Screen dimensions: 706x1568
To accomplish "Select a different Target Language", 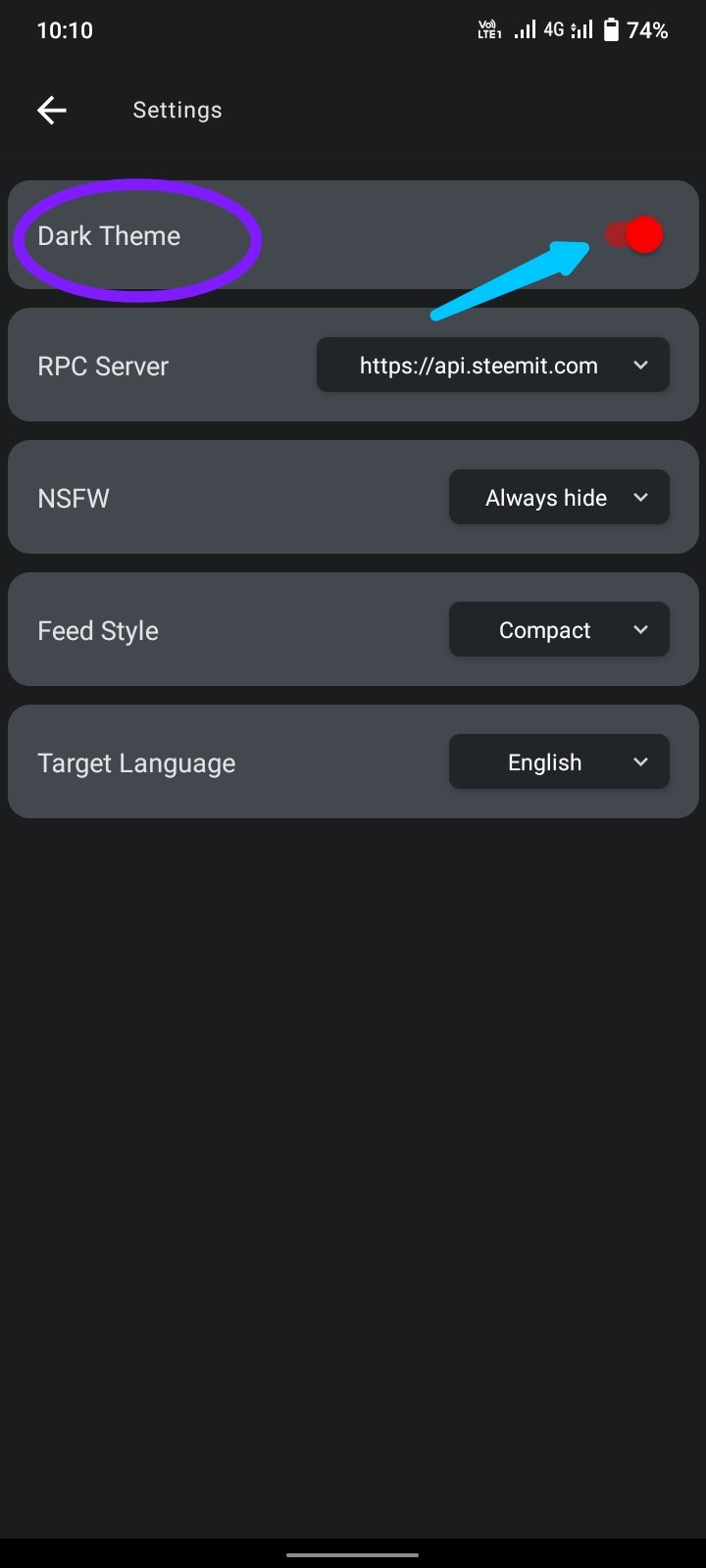I will pyautogui.click(x=559, y=762).
